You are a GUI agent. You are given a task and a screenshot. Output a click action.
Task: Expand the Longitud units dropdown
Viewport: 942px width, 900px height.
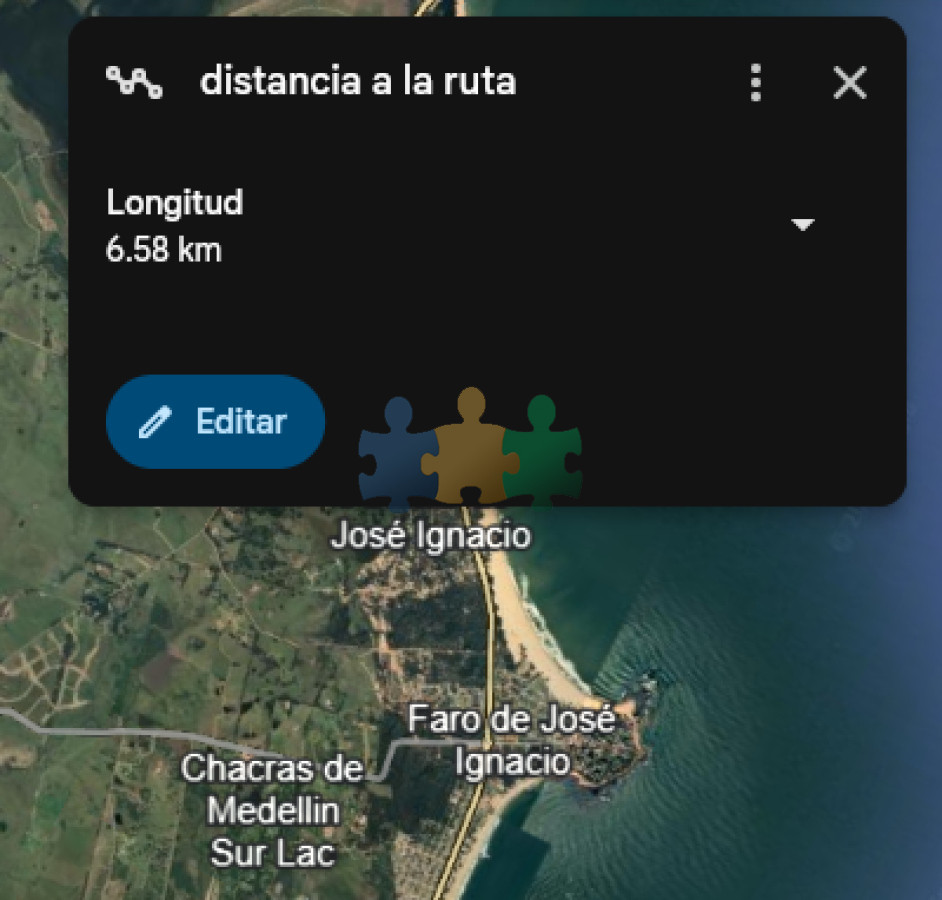tap(802, 225)
